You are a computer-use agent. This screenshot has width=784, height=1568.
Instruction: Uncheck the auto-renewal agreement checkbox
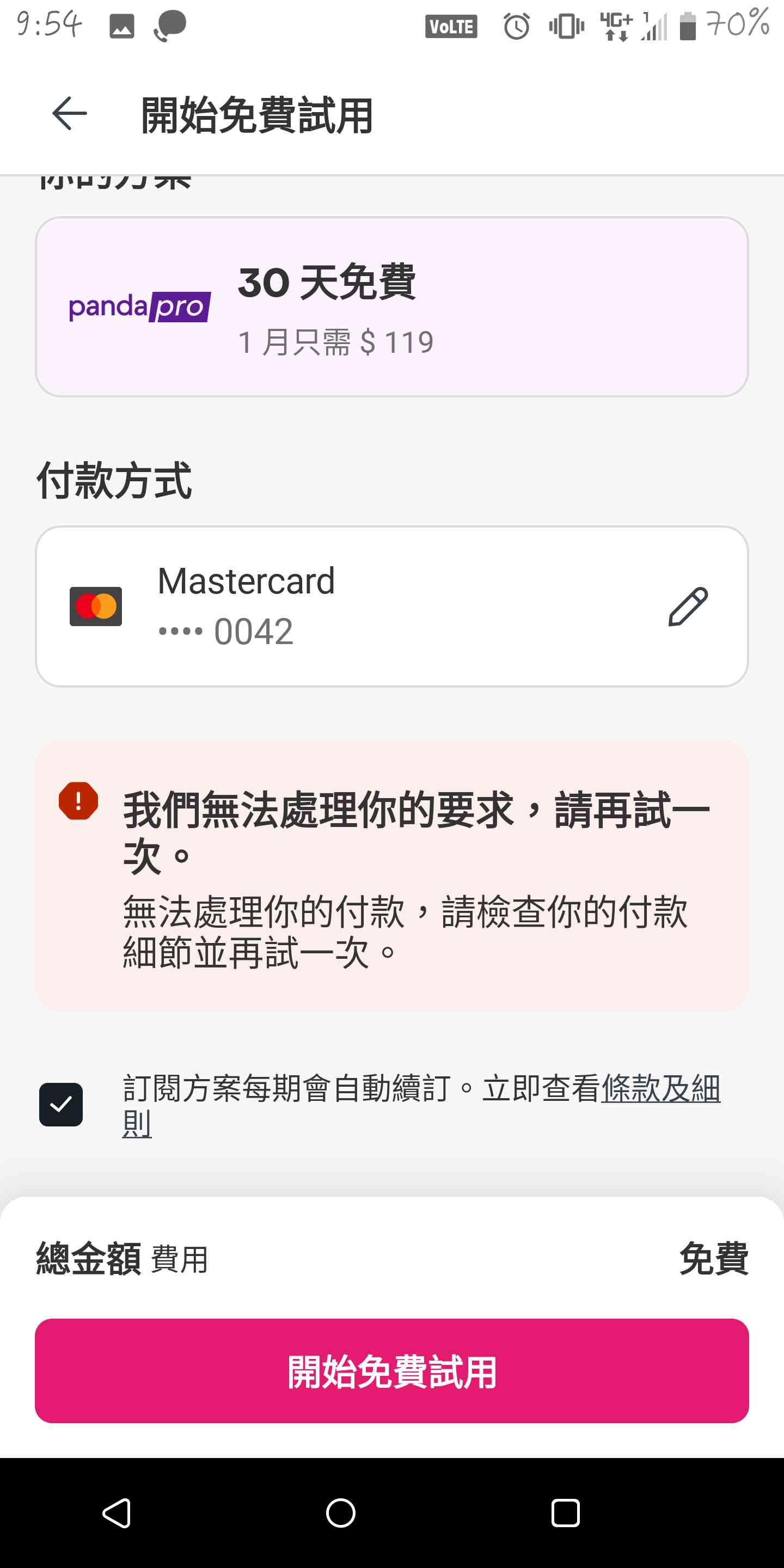pos(61,1104)
